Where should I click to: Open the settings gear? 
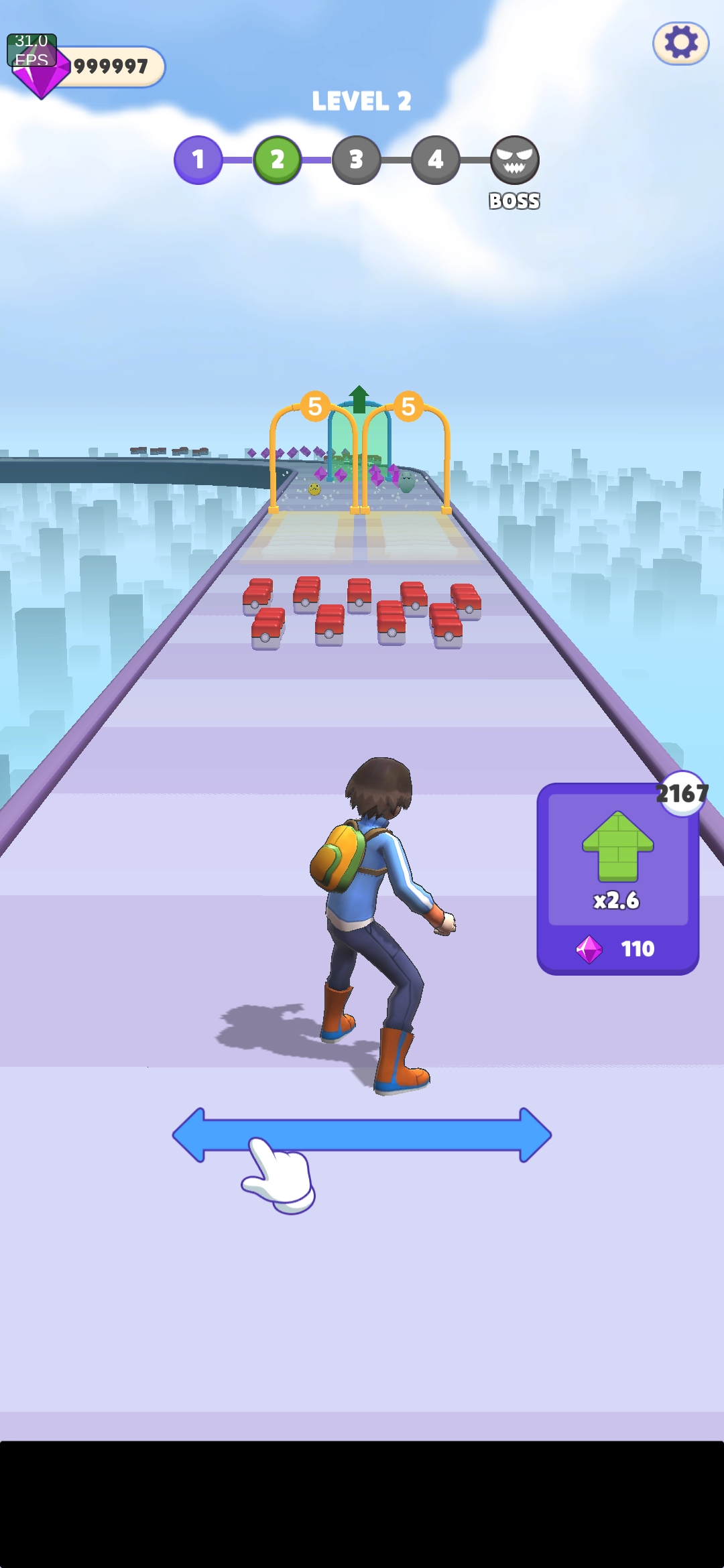pyautogui.click(x=680, y=44)
